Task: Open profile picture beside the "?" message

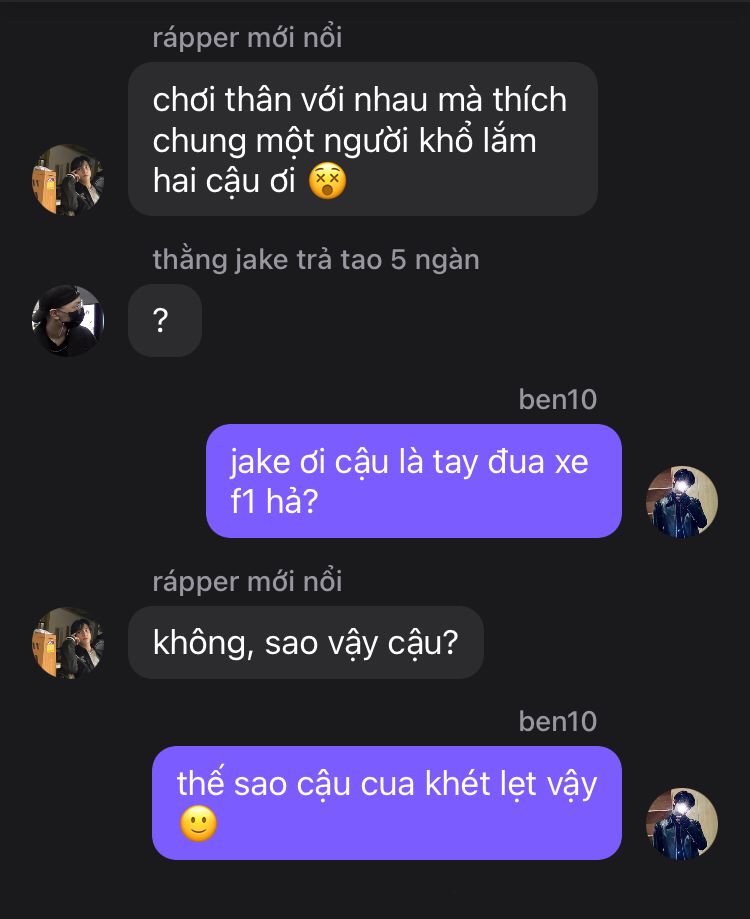Action: point(68,321)
